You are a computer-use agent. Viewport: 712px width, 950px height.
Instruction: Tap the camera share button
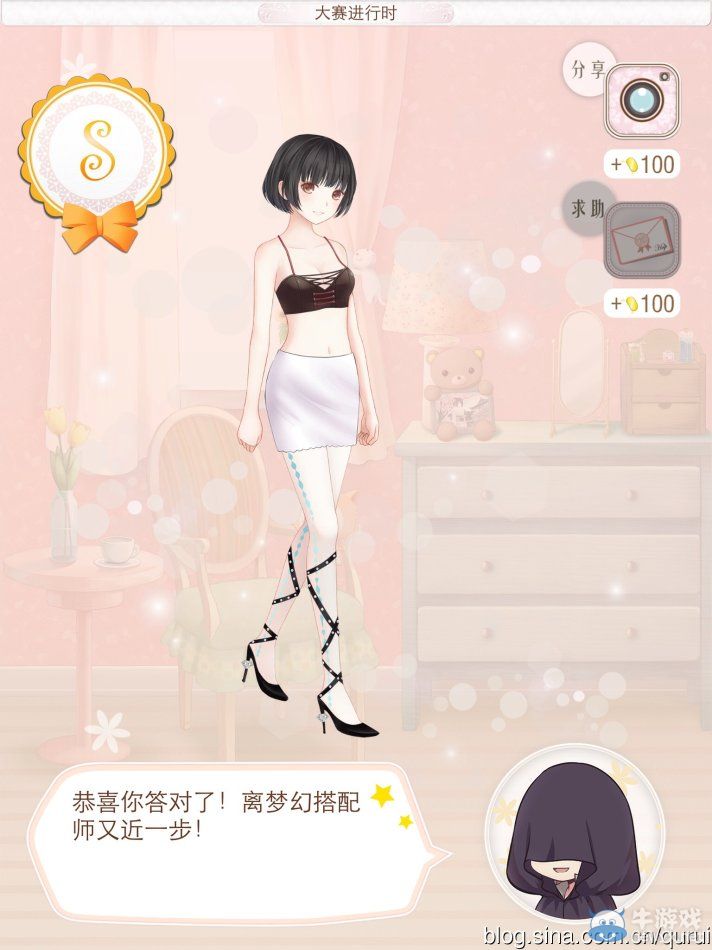640,100
